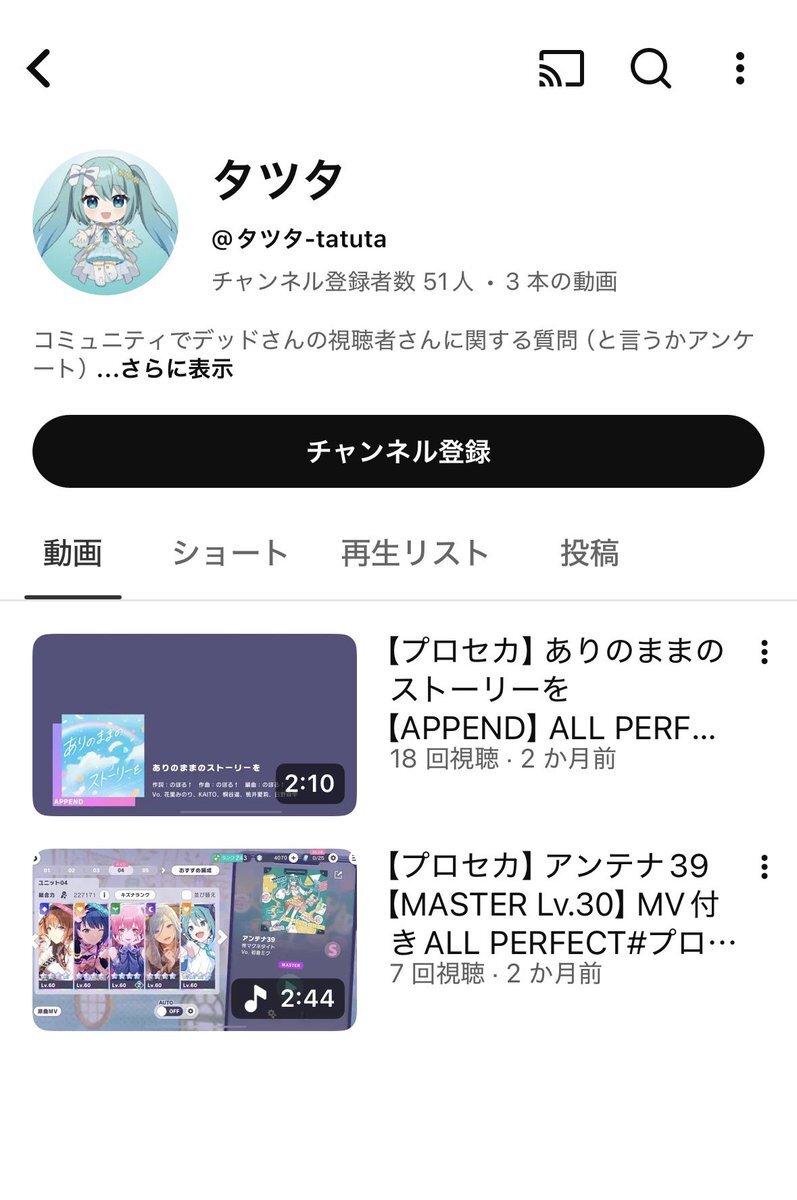View タツタ channel profile picture

click(x=105, y=223)
